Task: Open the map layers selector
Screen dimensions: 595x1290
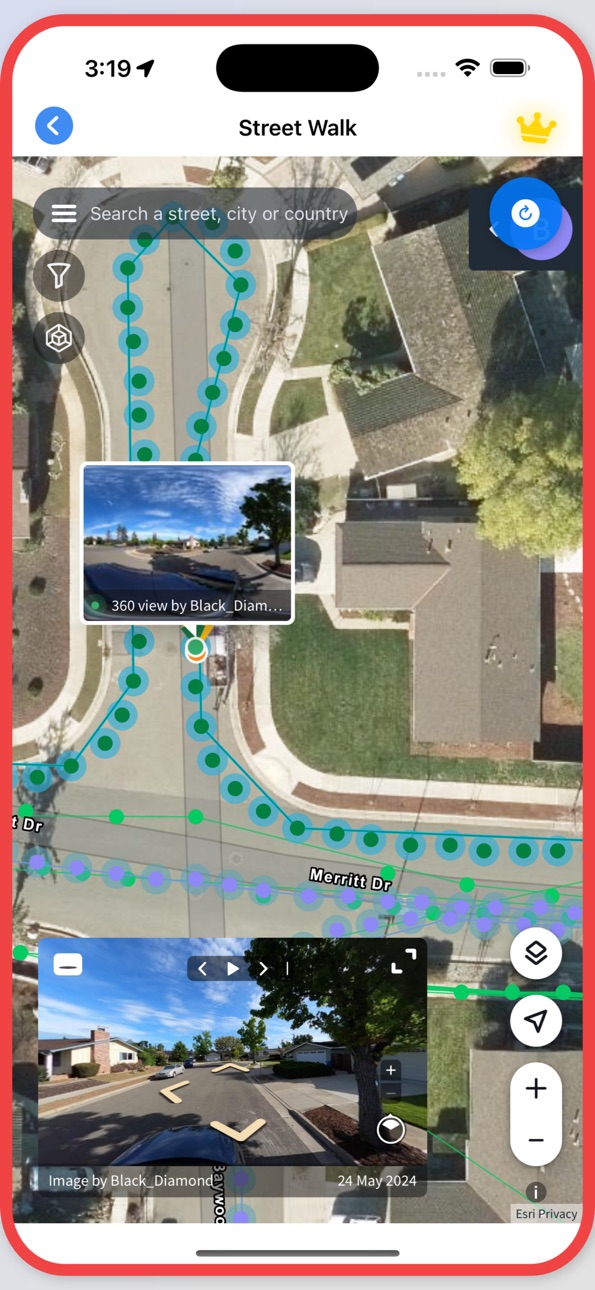Action: (536, 954)
